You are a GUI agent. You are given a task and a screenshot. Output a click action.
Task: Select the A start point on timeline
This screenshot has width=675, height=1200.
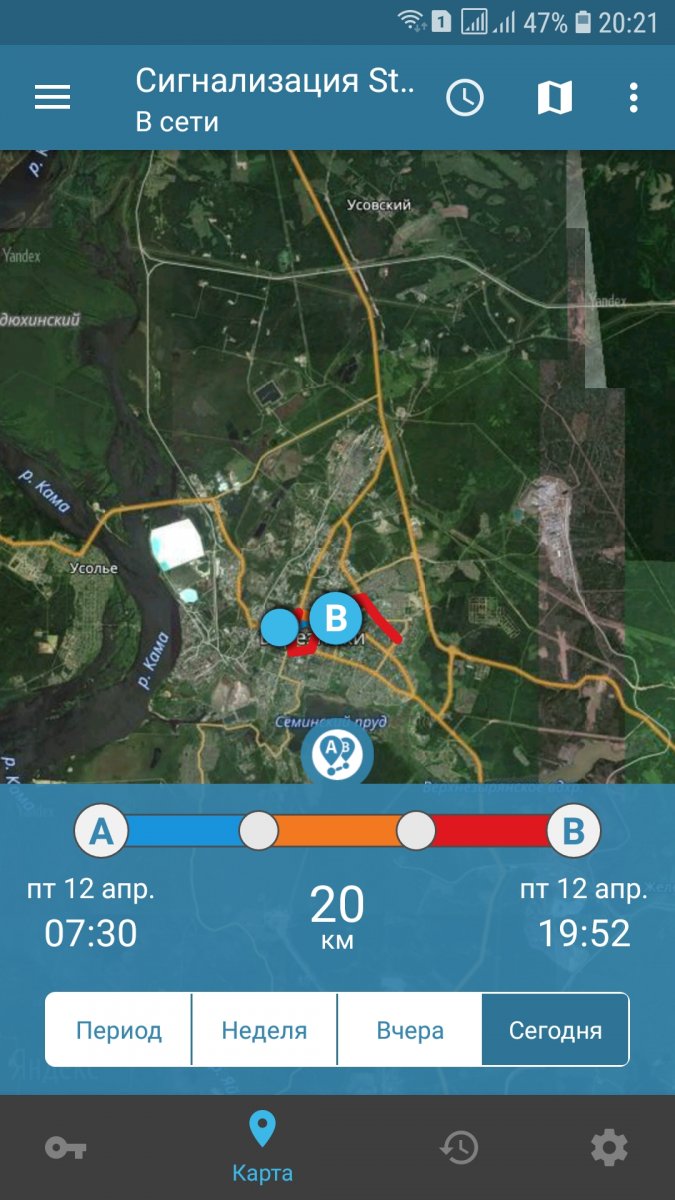click(x=102, y=831)
